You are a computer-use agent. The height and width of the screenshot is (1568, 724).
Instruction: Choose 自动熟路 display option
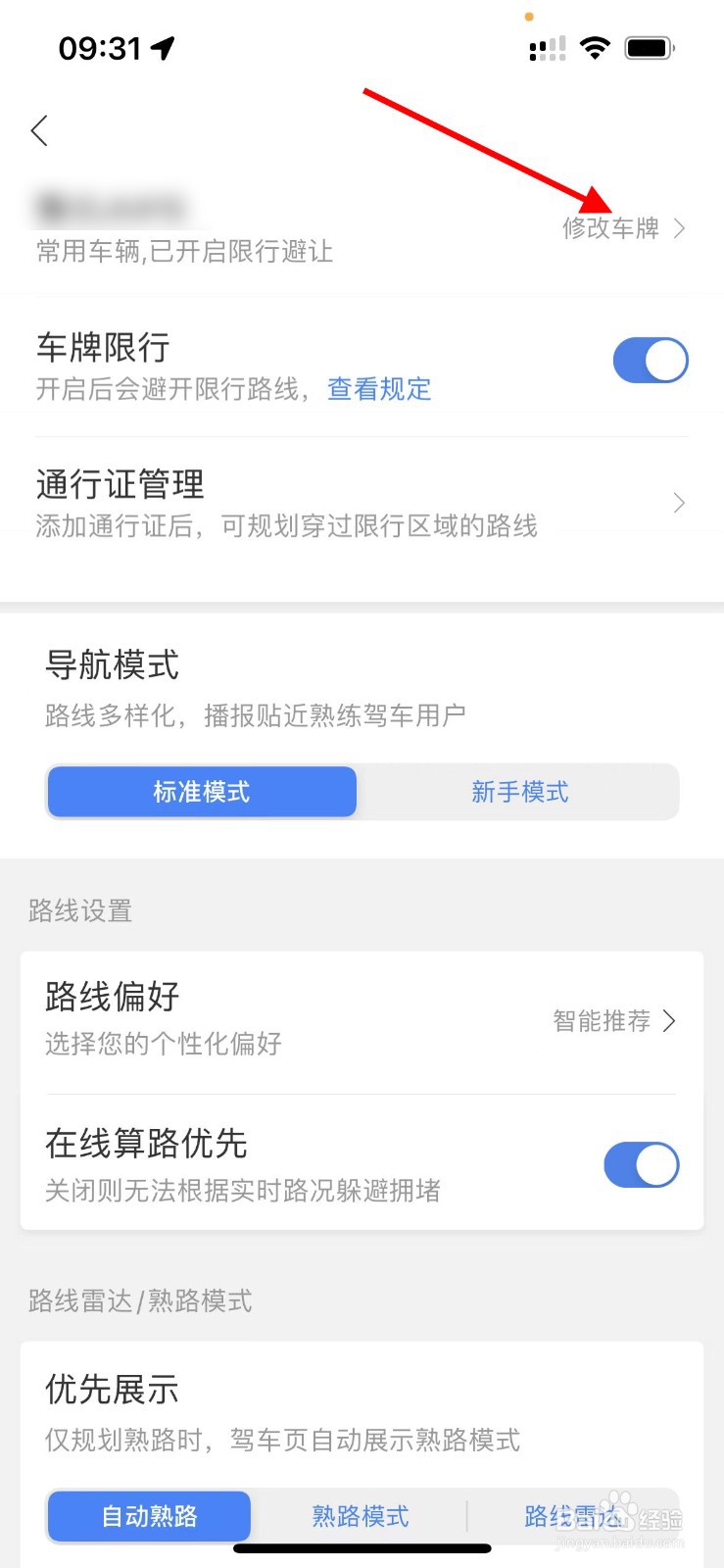[x=150, y=1516]
